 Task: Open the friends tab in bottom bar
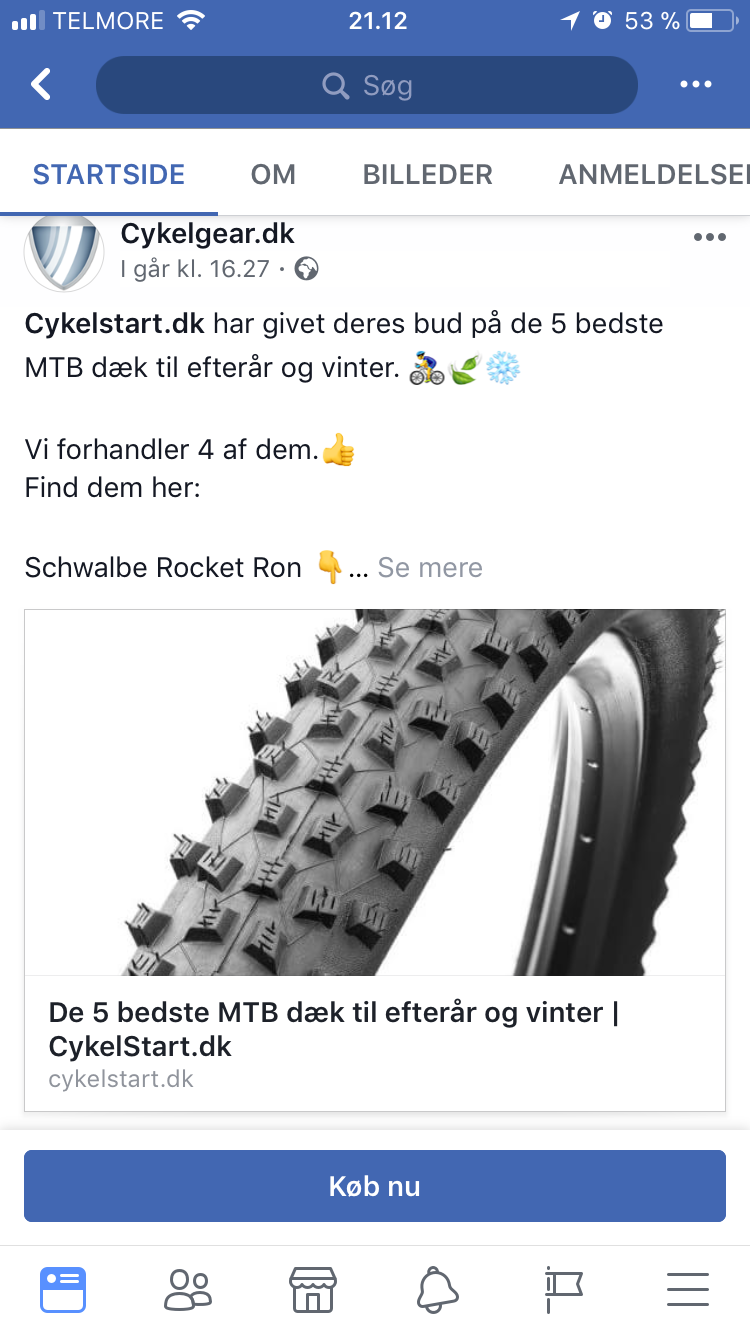pyautogui.click(x=188, y=1289)
